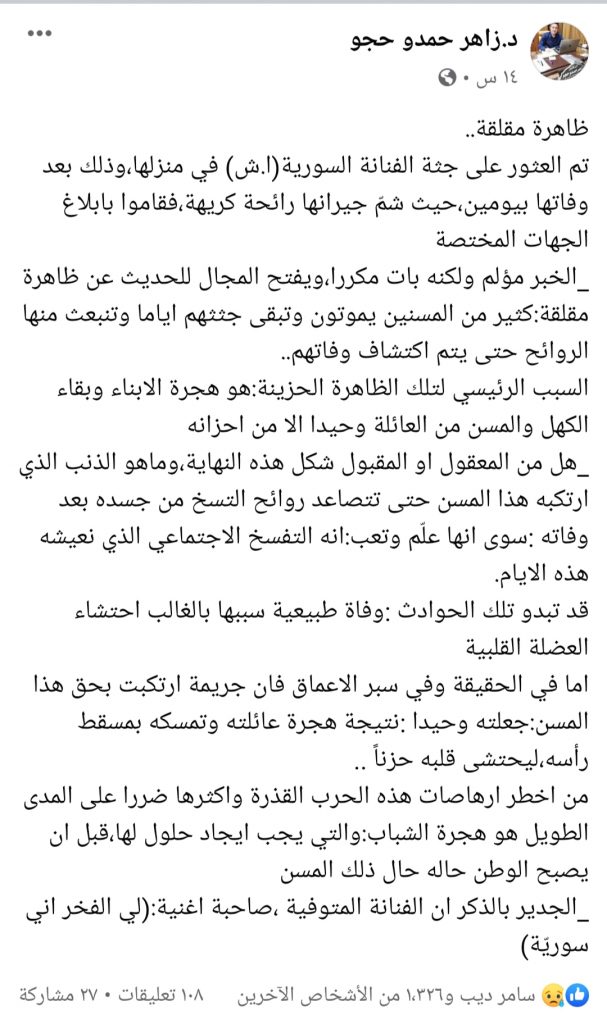Open the ١٠٨ تعليقات comments

click(x=161, y=995)
